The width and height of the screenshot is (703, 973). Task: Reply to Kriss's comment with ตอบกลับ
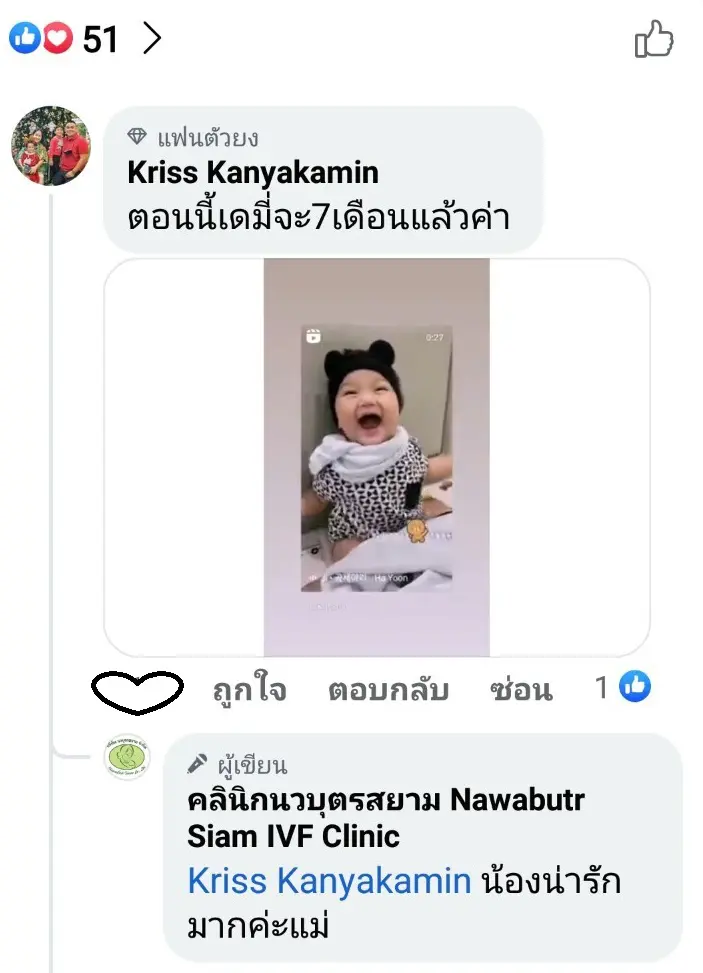(x=388, y=689)
